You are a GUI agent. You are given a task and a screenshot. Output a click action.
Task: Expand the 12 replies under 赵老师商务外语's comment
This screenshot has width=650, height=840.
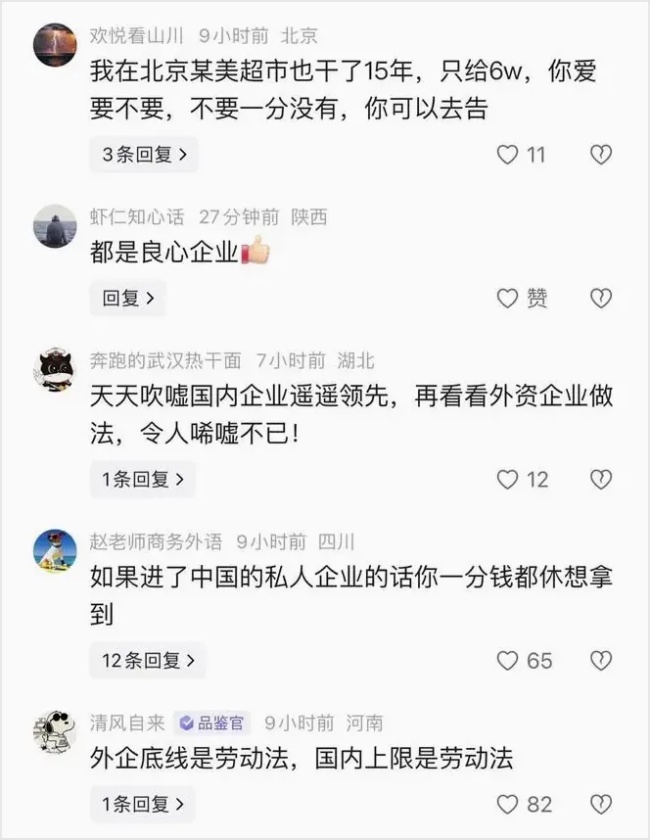pos(148,660)
